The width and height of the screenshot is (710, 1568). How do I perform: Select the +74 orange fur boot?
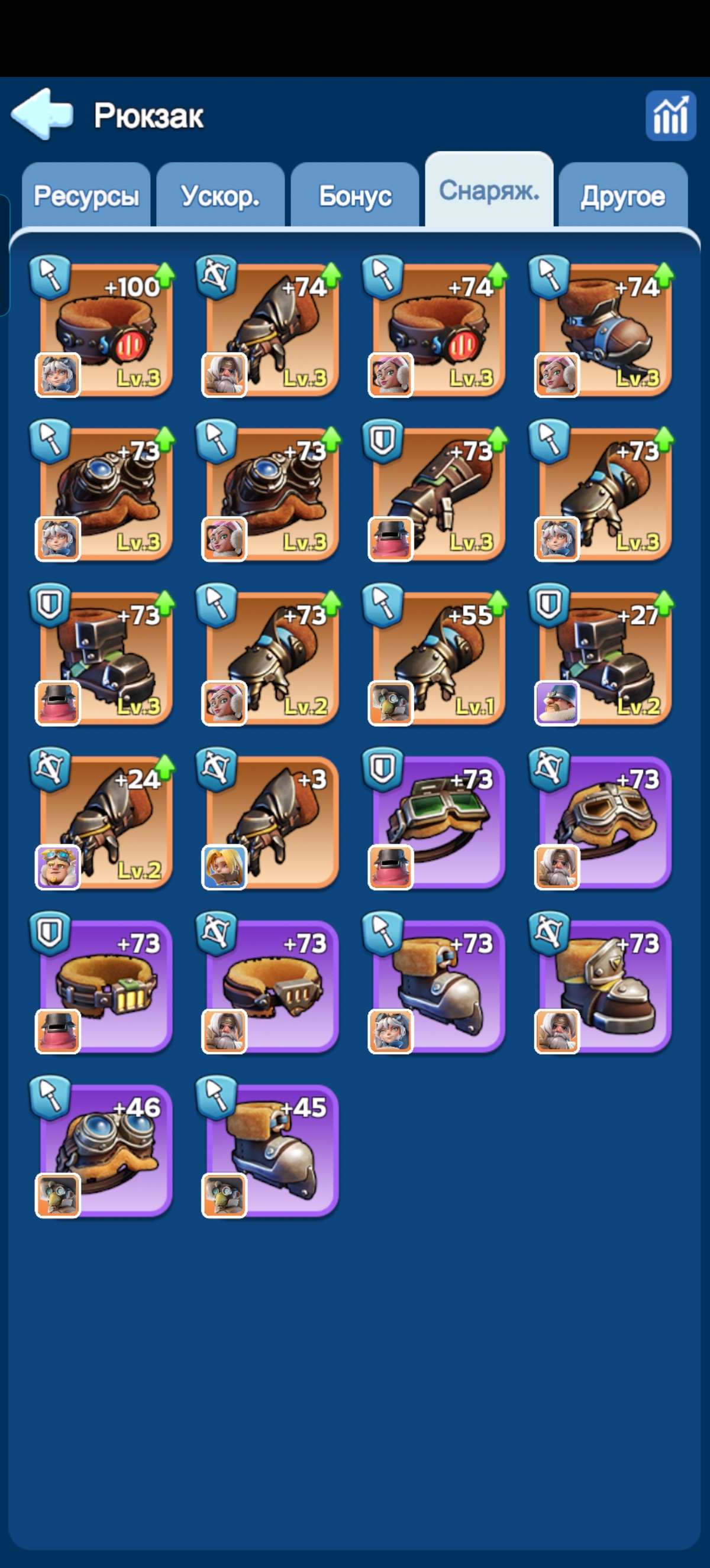[605, 329]
